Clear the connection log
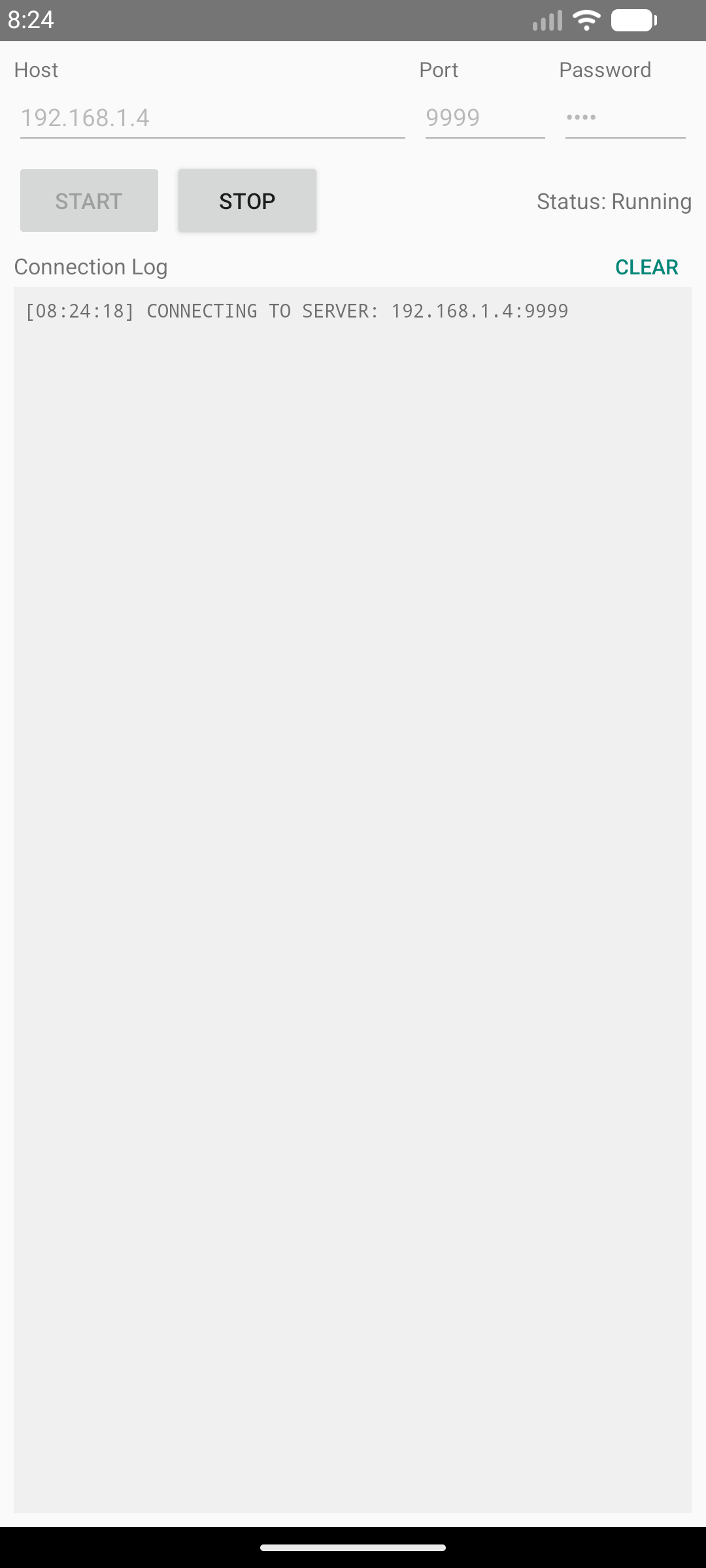 647,267
